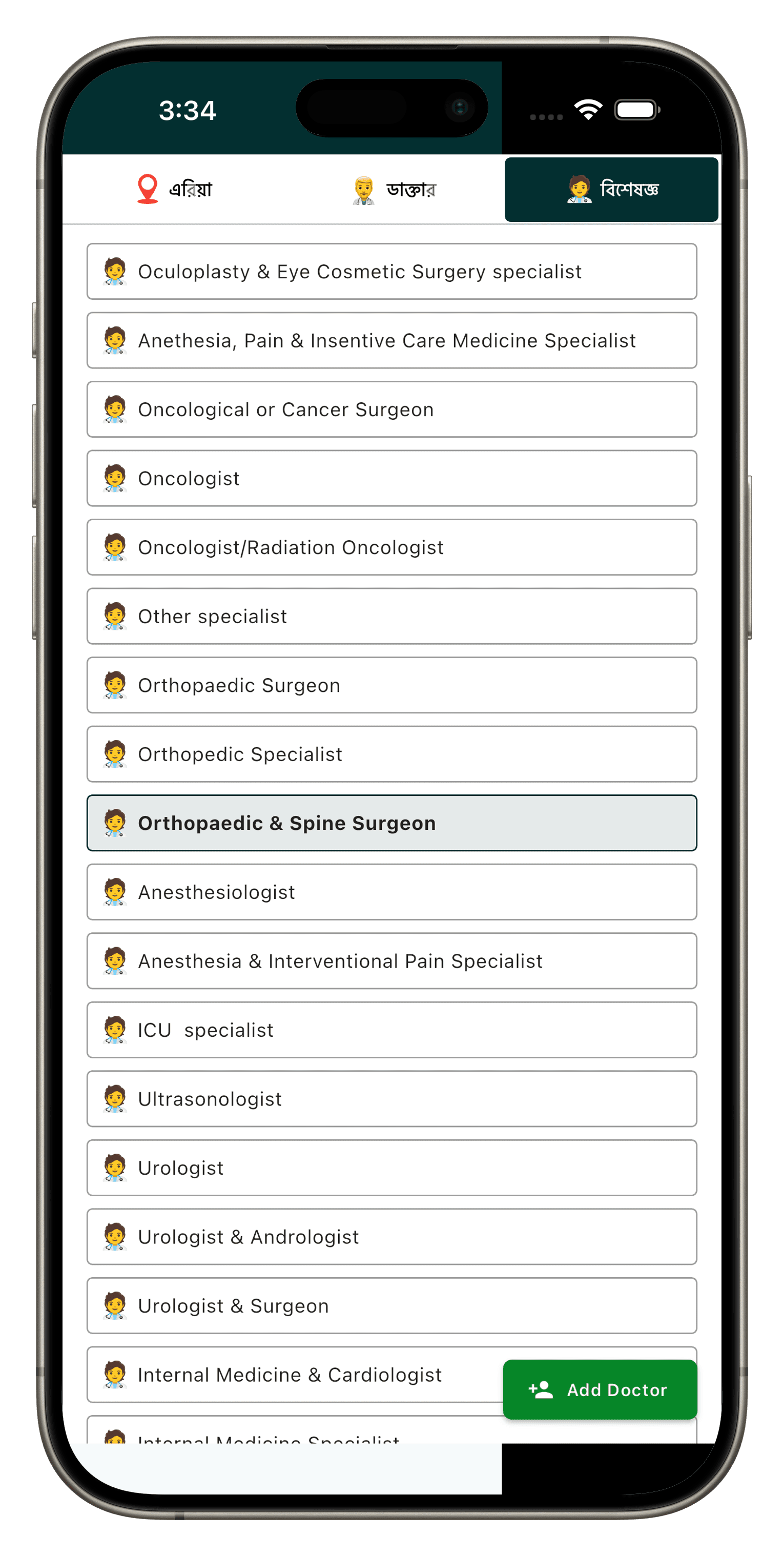The image size is (784, 1556).
Task: Choose Orthopedic Specialist
Action: [x=391, y=754]
